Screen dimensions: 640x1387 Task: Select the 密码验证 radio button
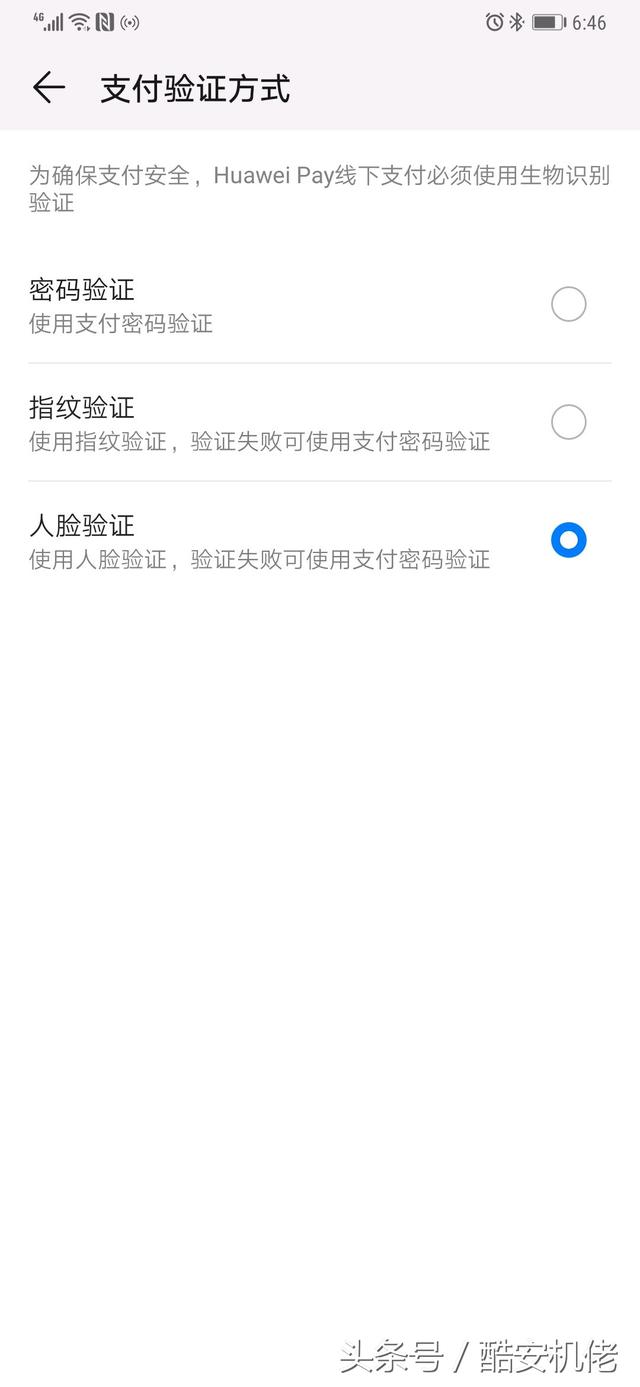tap(568, 304)
